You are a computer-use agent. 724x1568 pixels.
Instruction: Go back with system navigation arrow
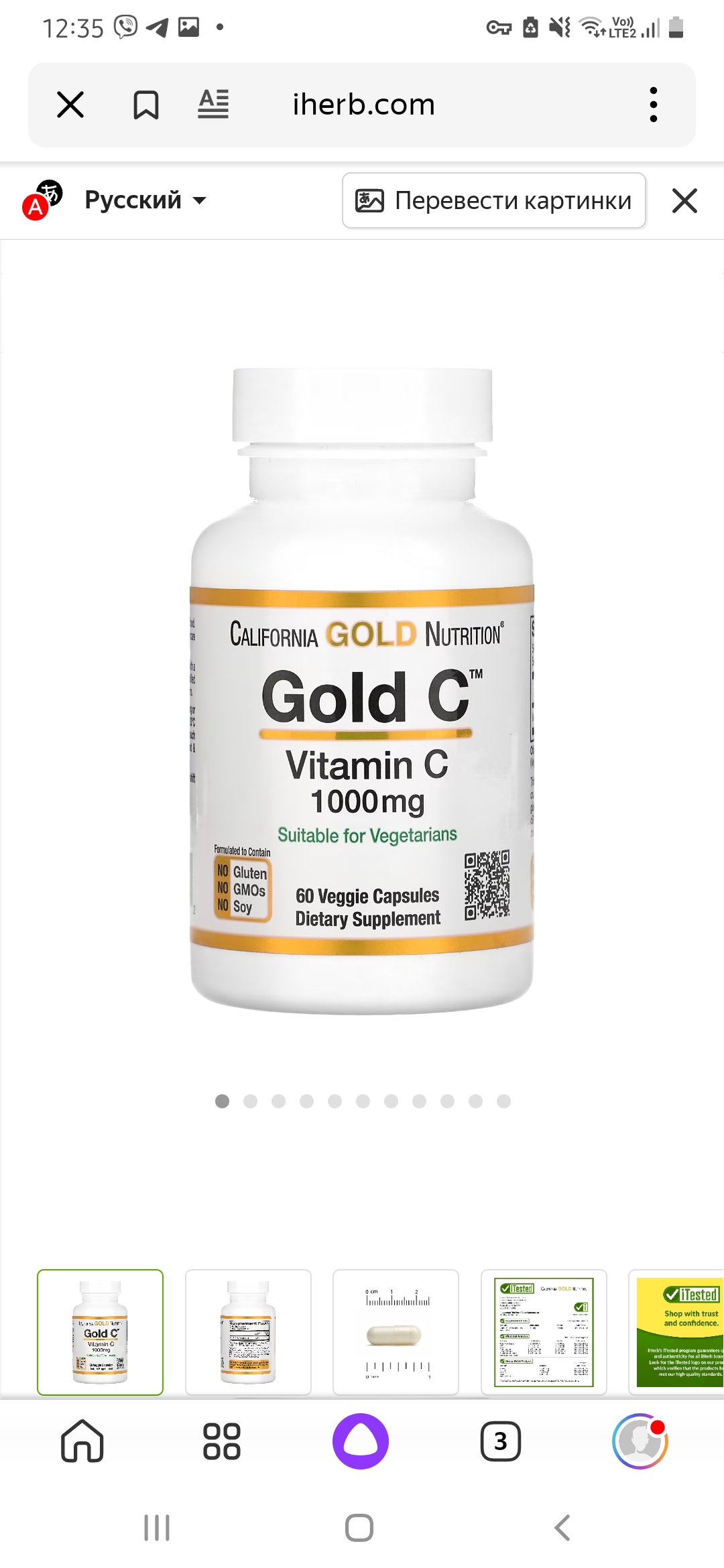click(562, 1528)
